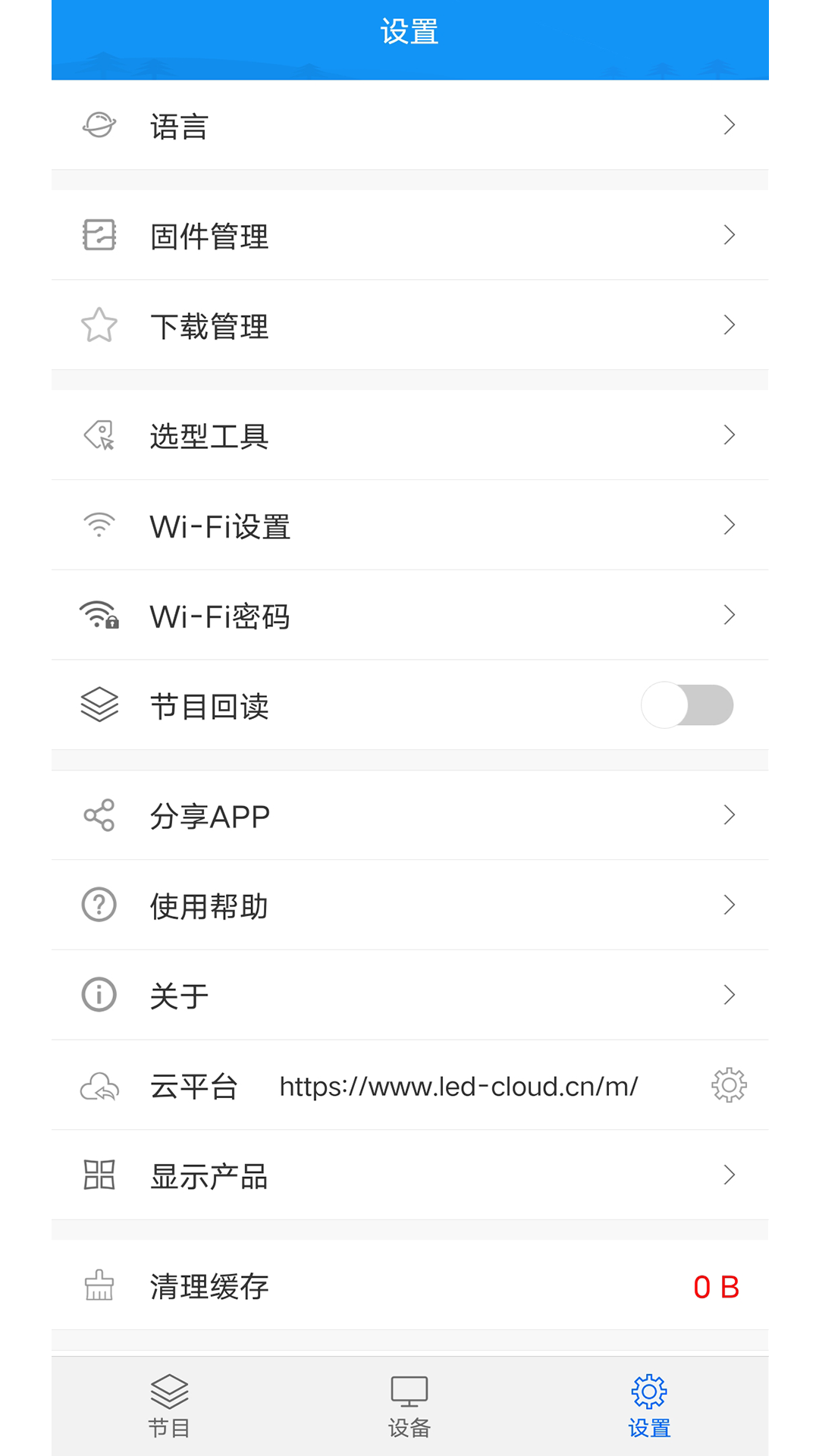Click the locked Wi-Fi password icon
Screen dimensions: 819x1456
tap(99, 615)
